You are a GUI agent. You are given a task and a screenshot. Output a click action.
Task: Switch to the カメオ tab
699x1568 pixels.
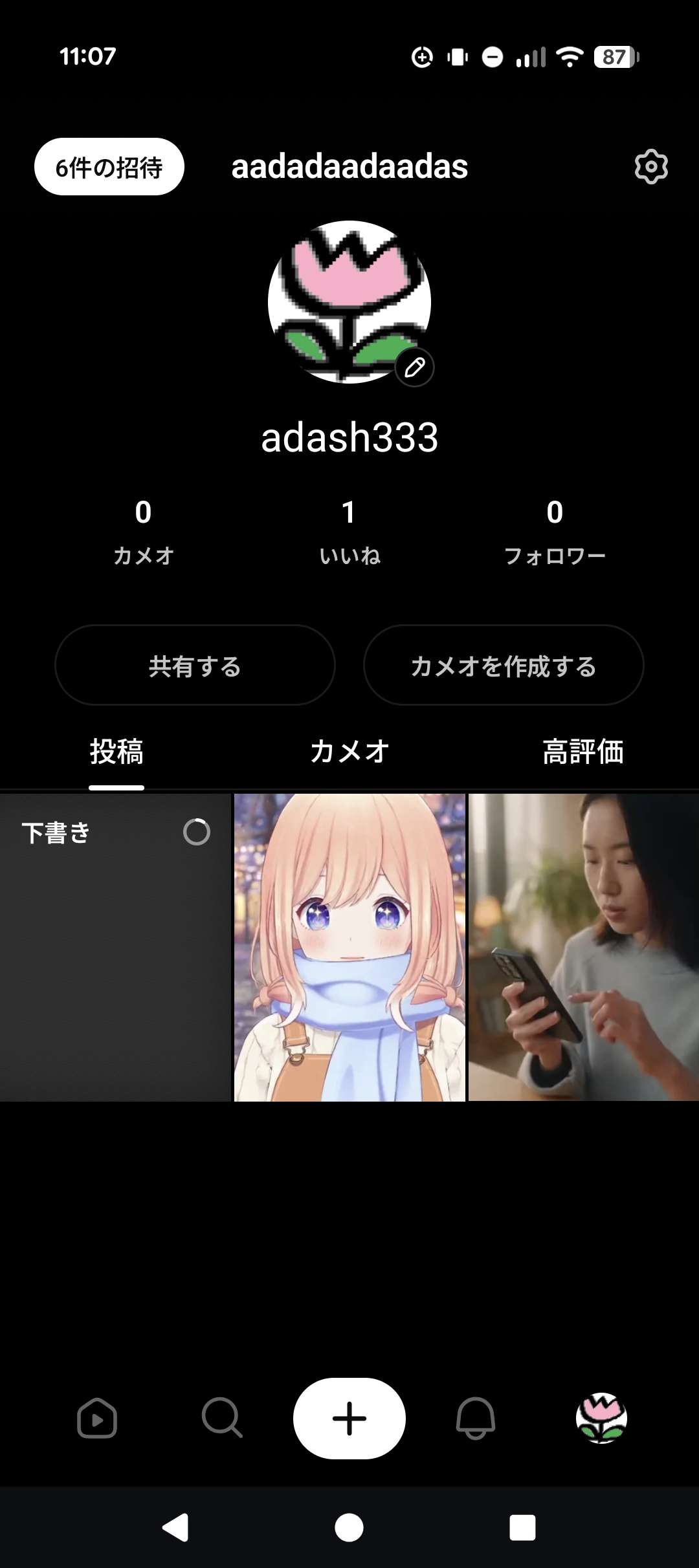pyautogui.click(x=349, y=752)
